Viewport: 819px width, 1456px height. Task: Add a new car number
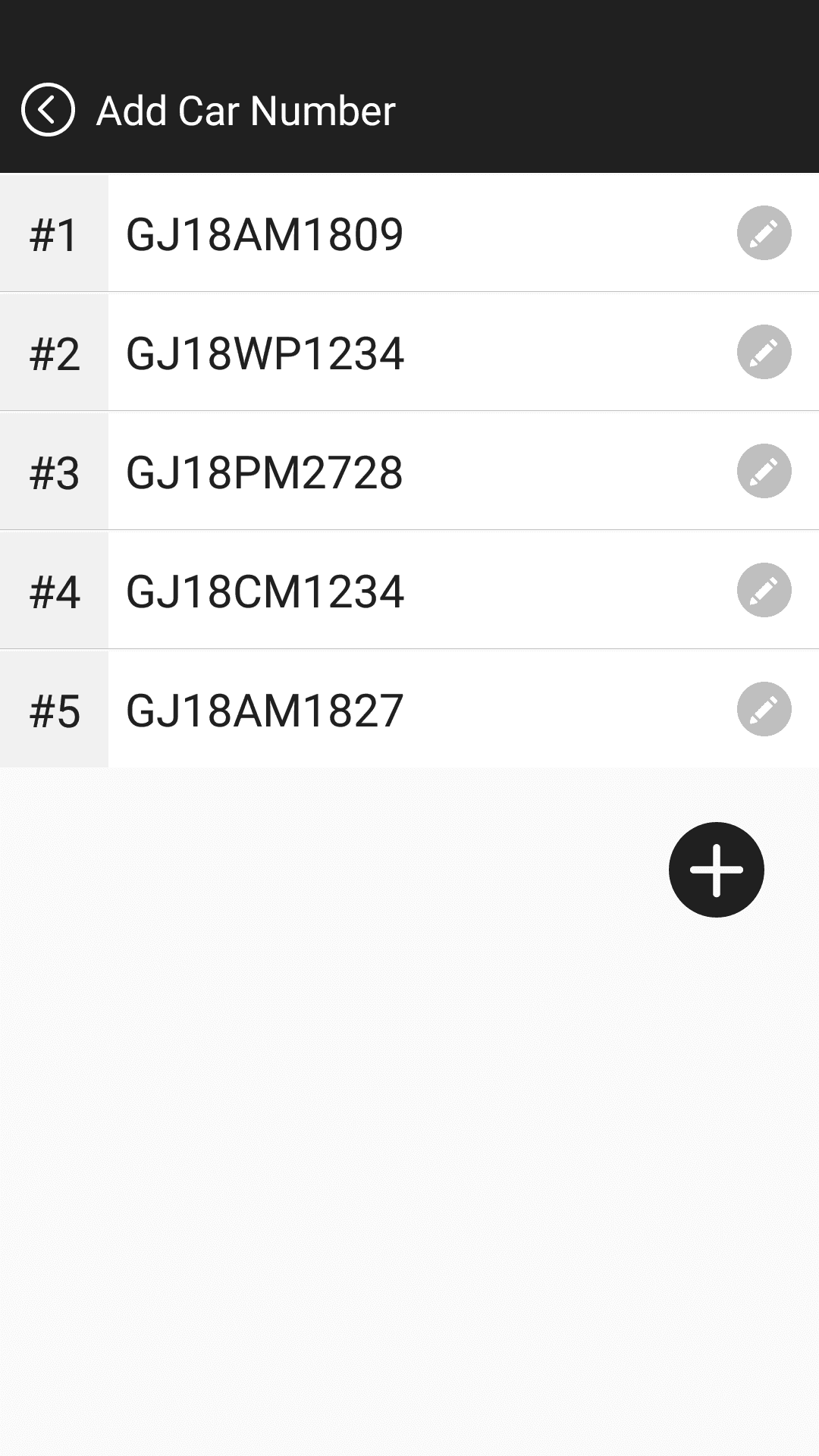(716, 870)
